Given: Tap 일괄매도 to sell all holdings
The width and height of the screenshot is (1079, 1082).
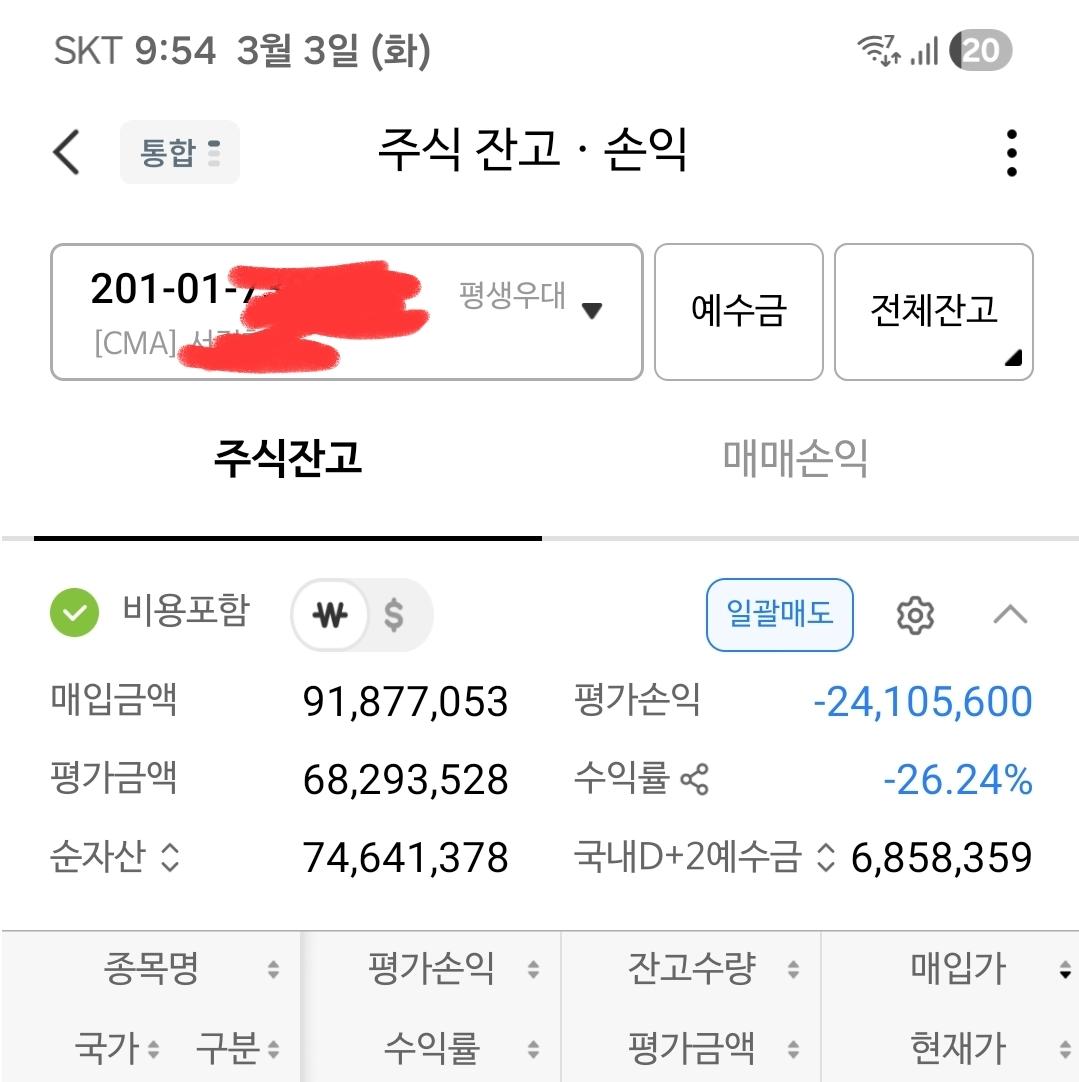Looking at the screenshot, I should pos(779,615).
